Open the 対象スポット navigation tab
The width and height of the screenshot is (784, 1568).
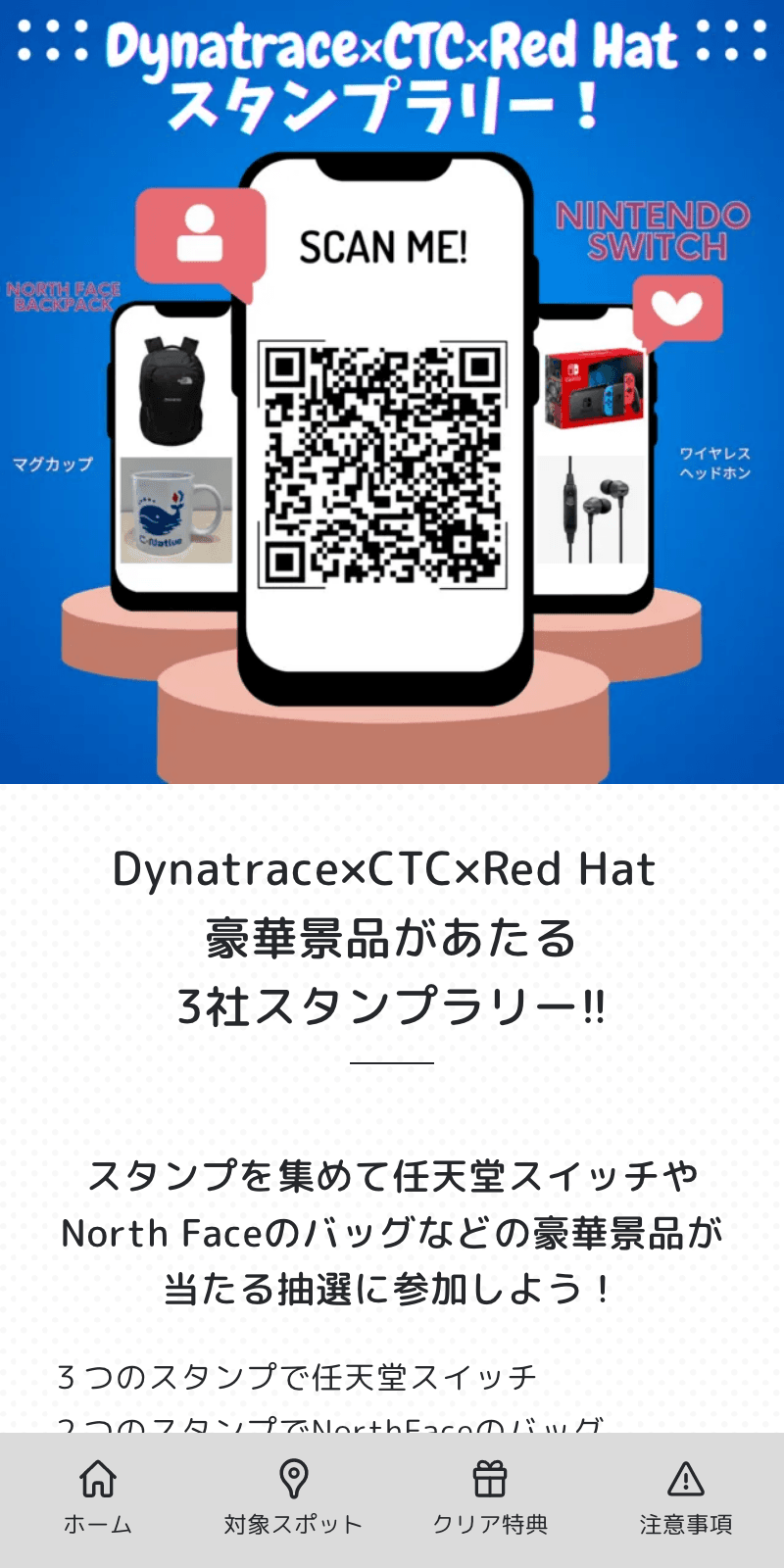pyautogui.click(x=294, y=1494)
